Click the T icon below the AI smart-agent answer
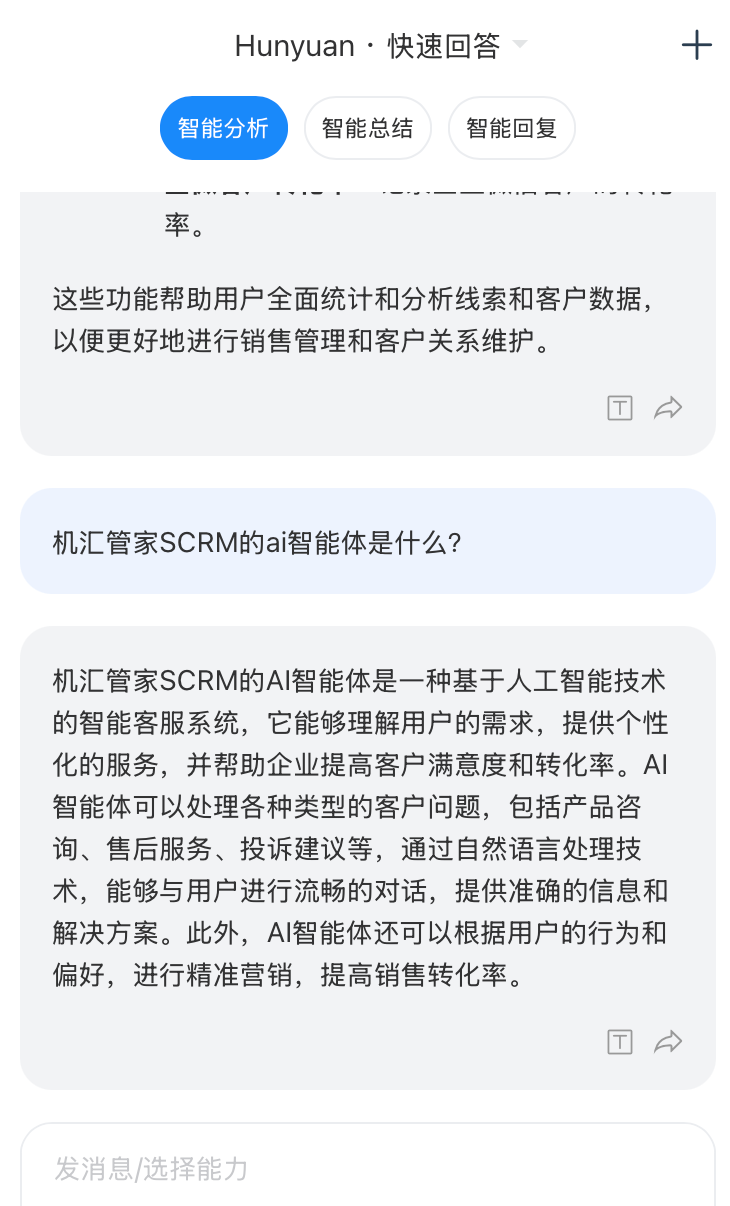Image resolution: width=730 pixels, height=1206 pixels. (x=620, y=1041)
